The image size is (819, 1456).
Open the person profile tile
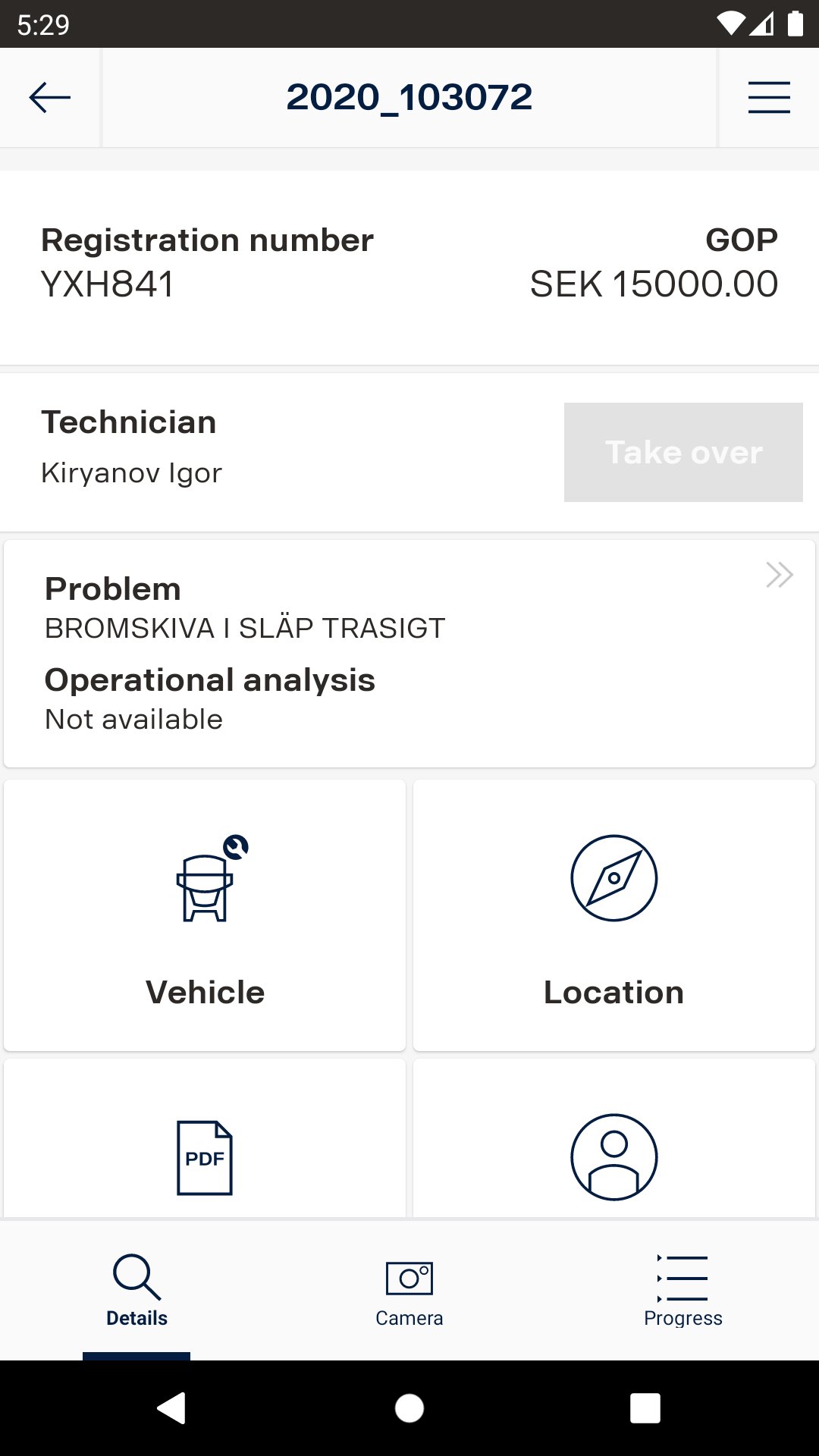(x=613, y=1145)
